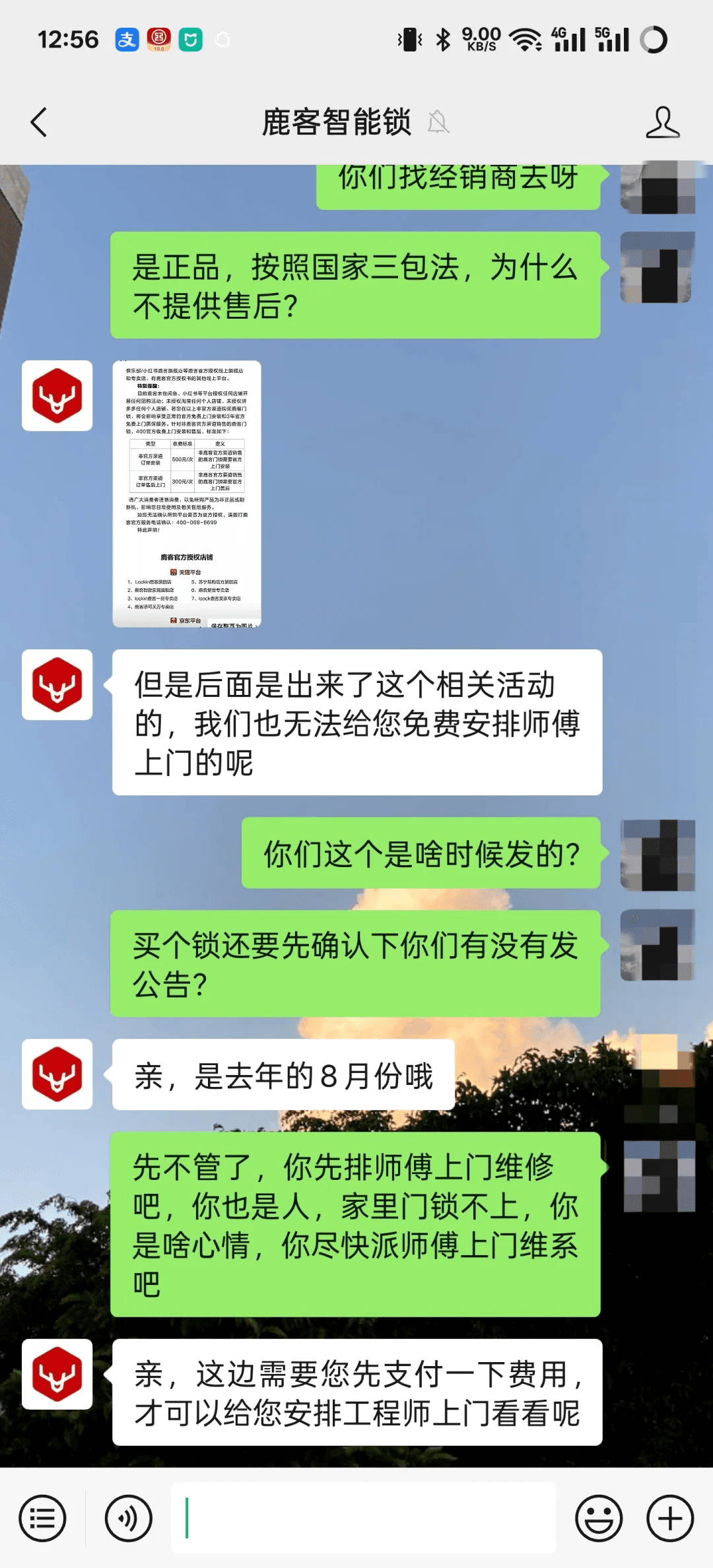Open the chat profile and info page
The image size is (713, 1568).
pos(662,123)
